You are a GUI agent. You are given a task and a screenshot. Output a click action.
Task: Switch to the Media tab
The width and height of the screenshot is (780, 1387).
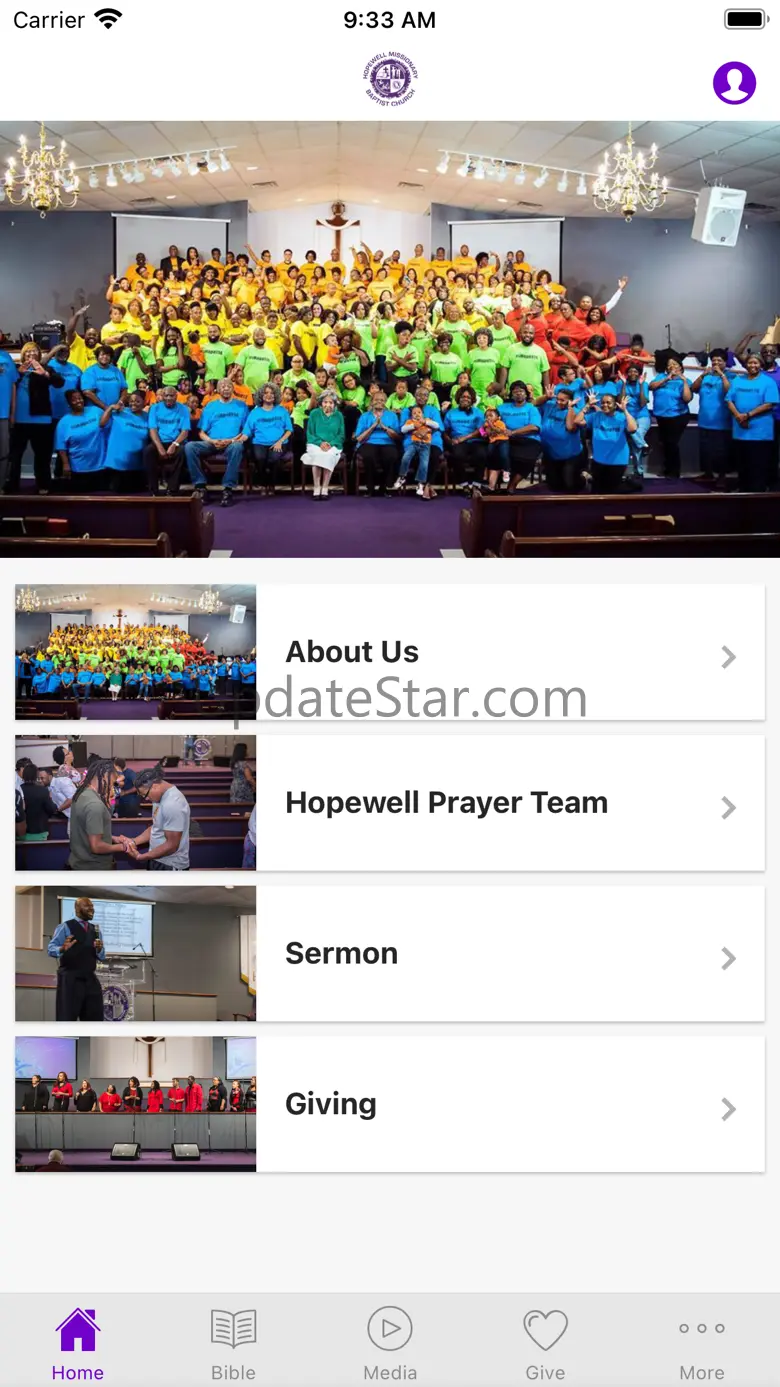(390, 1343)
